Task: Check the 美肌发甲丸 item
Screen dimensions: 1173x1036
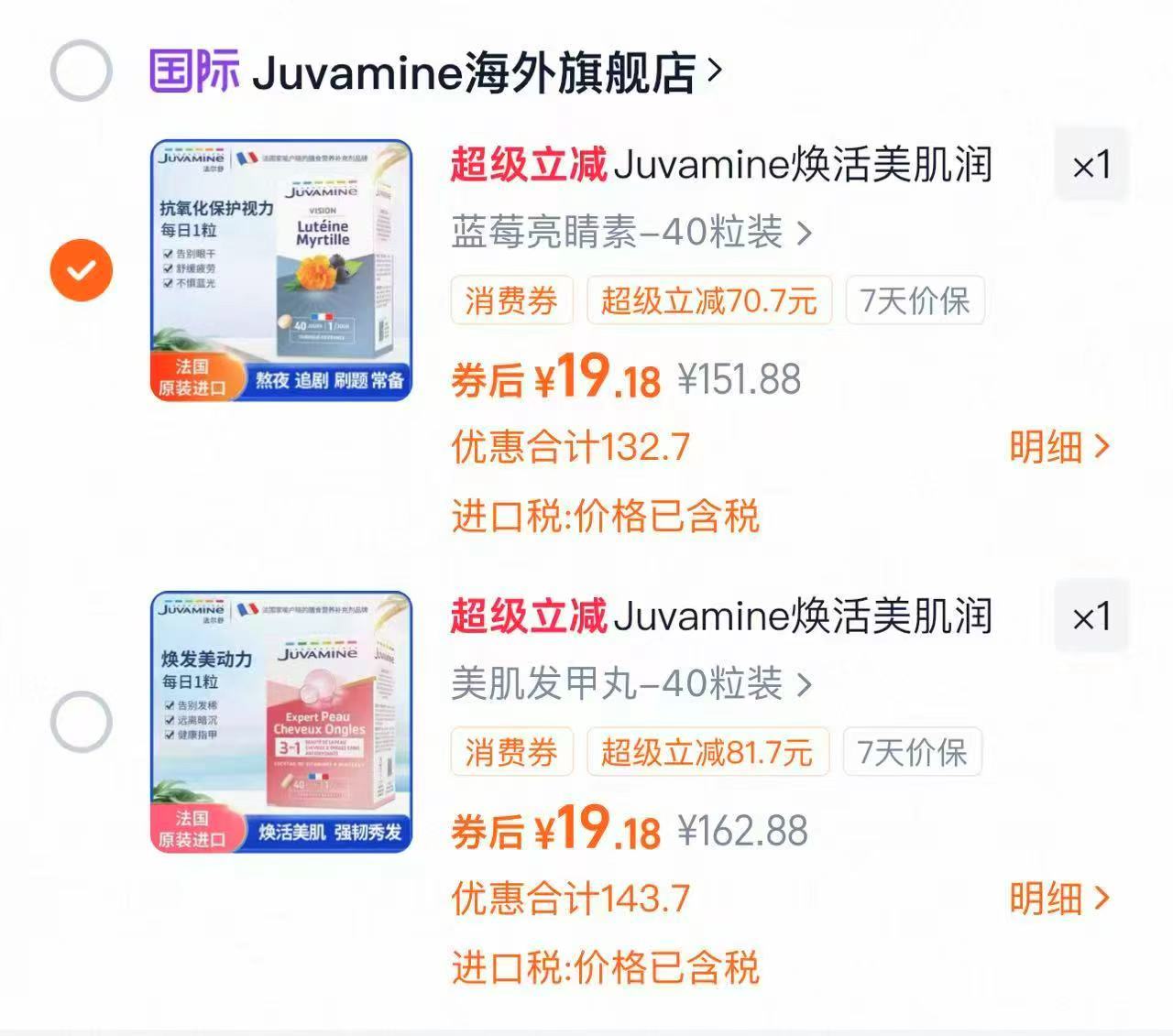Action: pyautogui.click(x=81, y=722)
